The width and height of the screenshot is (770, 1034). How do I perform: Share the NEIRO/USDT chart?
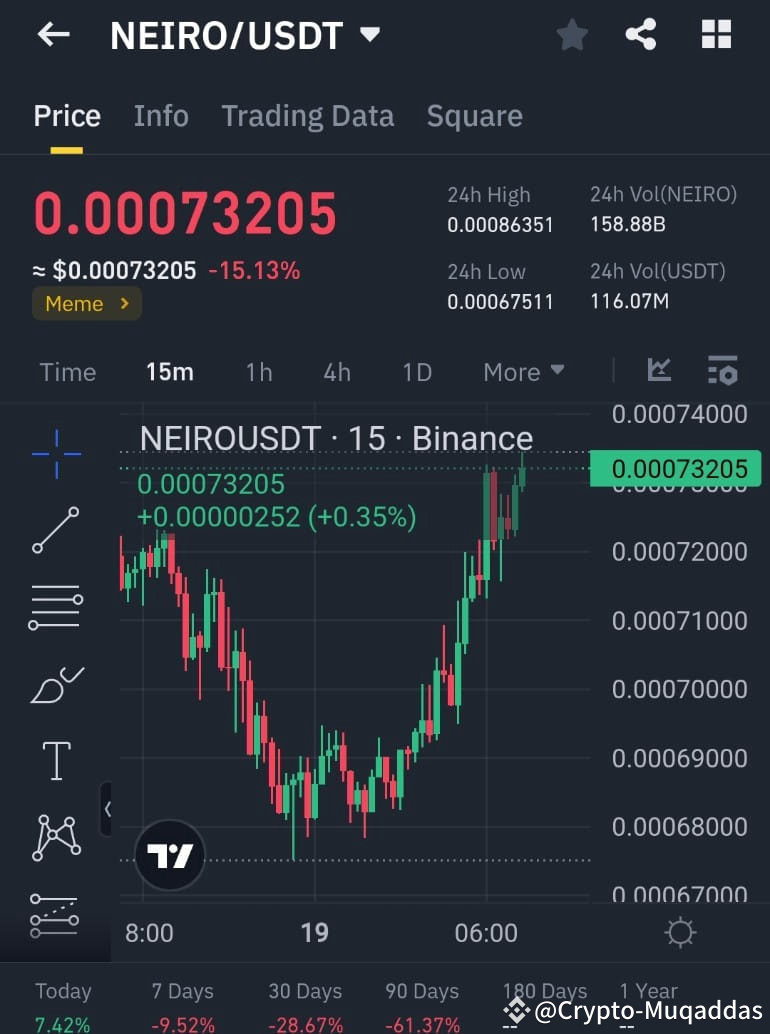click(640, 34)
